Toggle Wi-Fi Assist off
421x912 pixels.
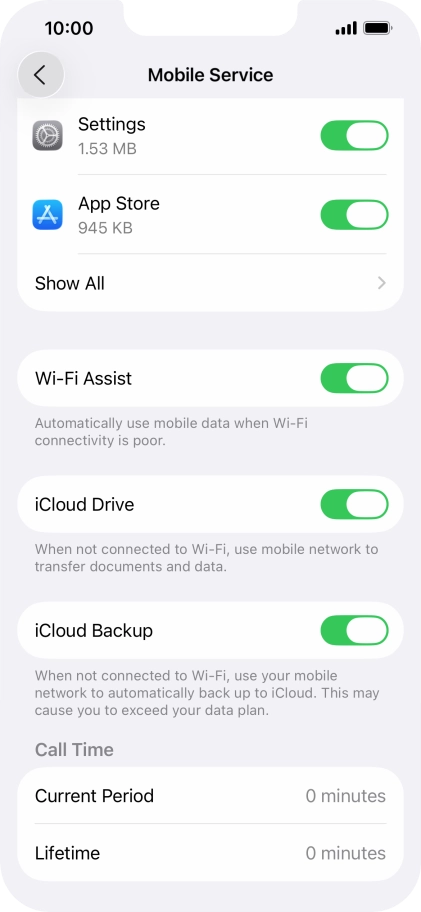354,378
